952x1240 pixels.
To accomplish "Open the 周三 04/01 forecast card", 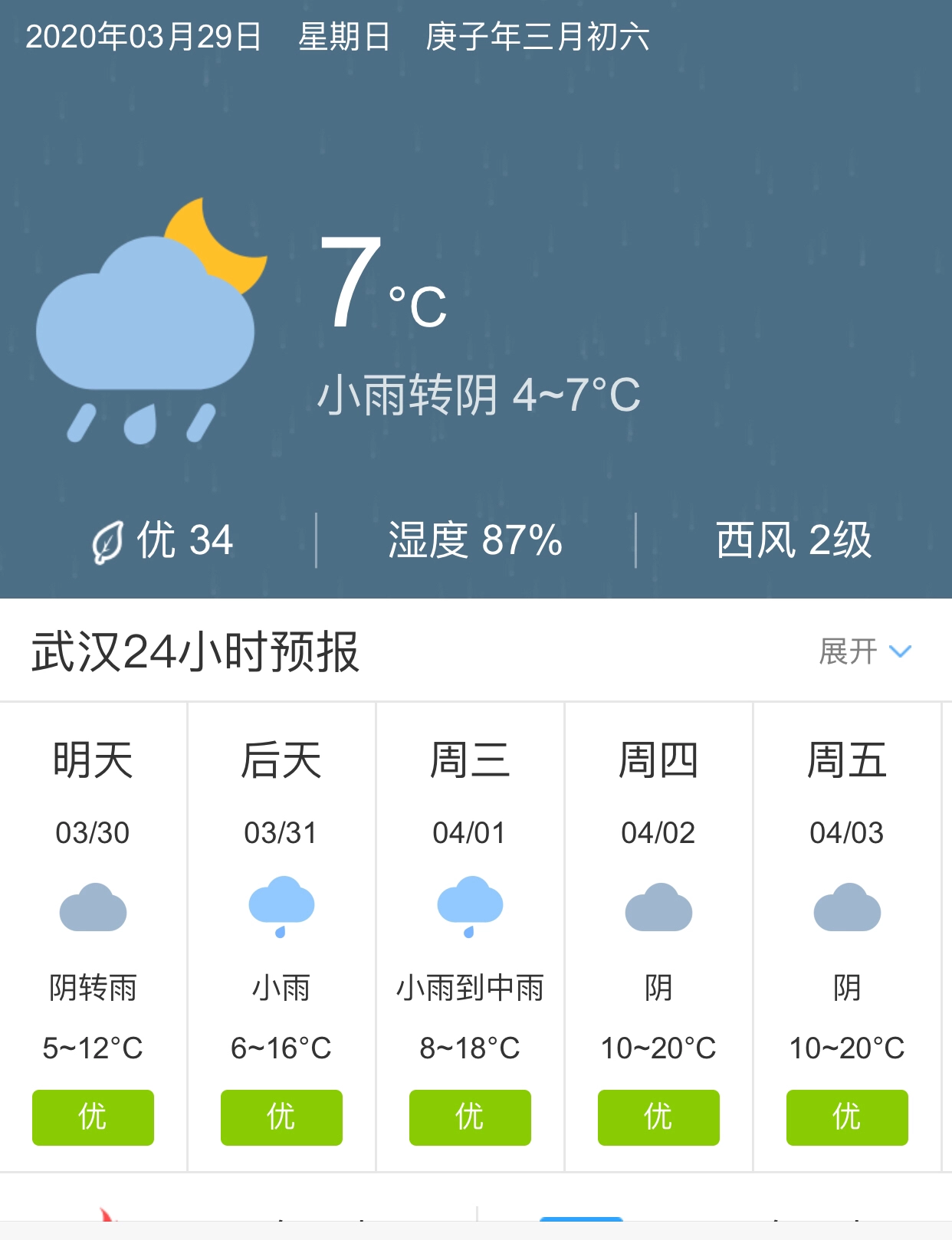I will pyautogui.click(x=470, y=937).
